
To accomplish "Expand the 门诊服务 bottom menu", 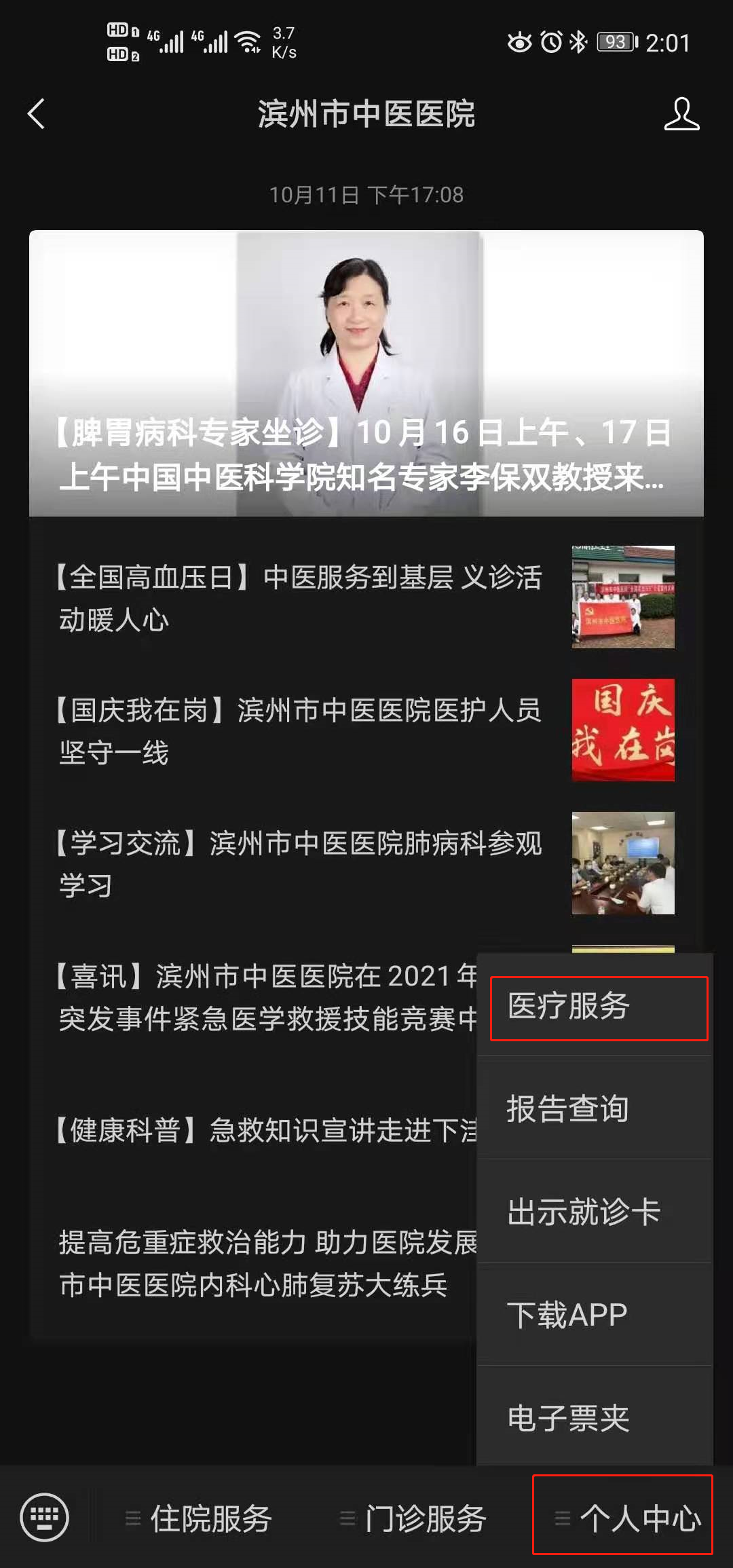I will [415, 1518].
